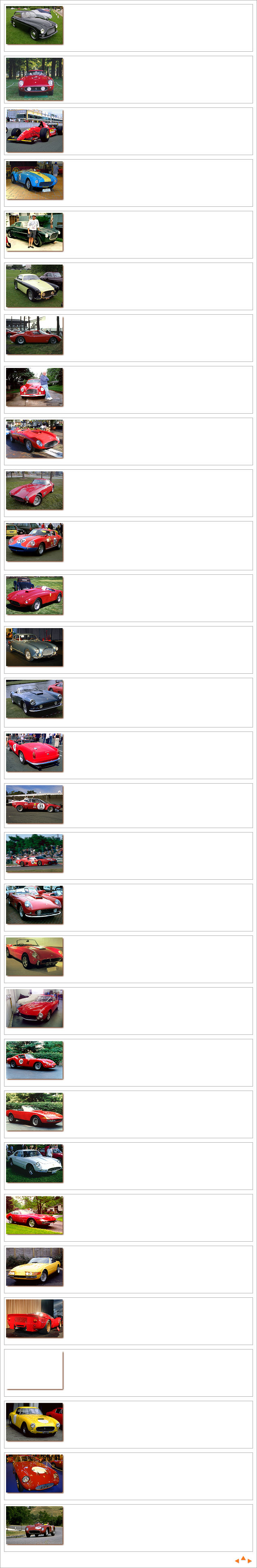View the grey coupe in dark showroom
257x1568 pixels.
35,647
